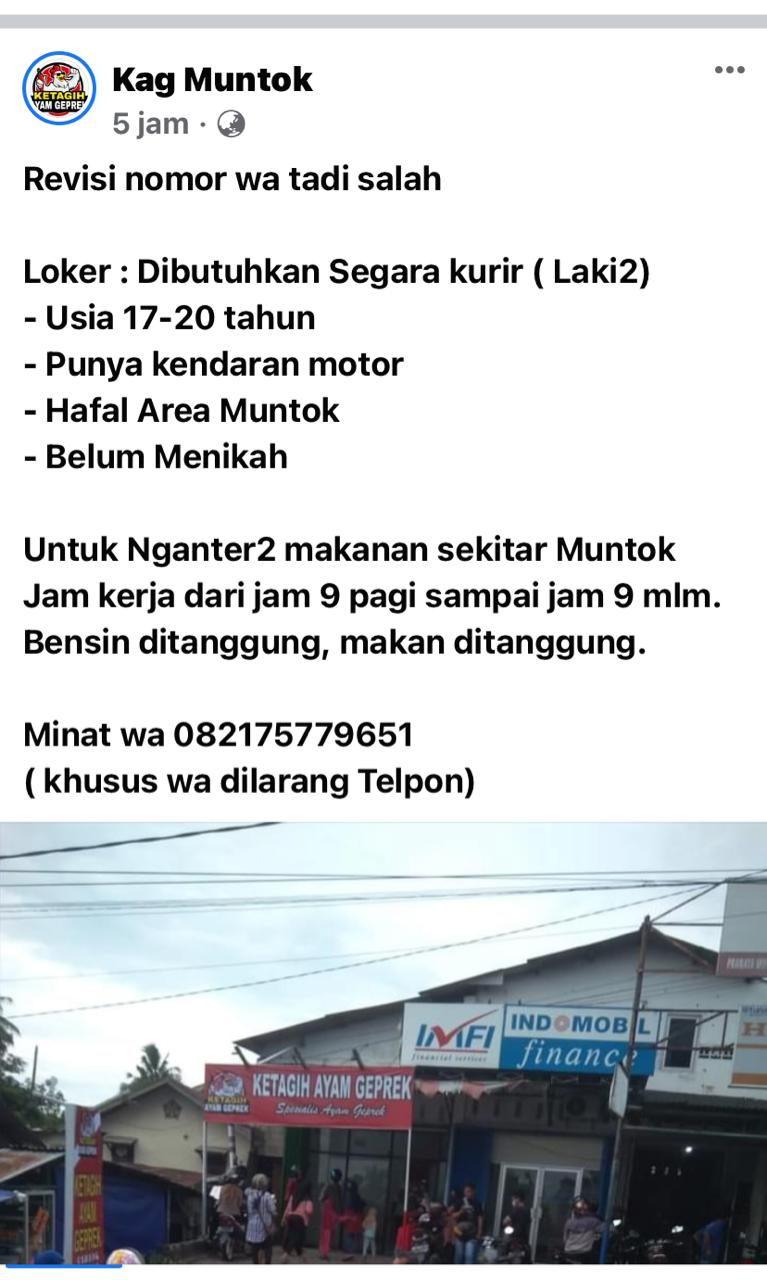Open Kag Muntok's profile picture
Viewport: 767px width, 1280px height.
59,89
